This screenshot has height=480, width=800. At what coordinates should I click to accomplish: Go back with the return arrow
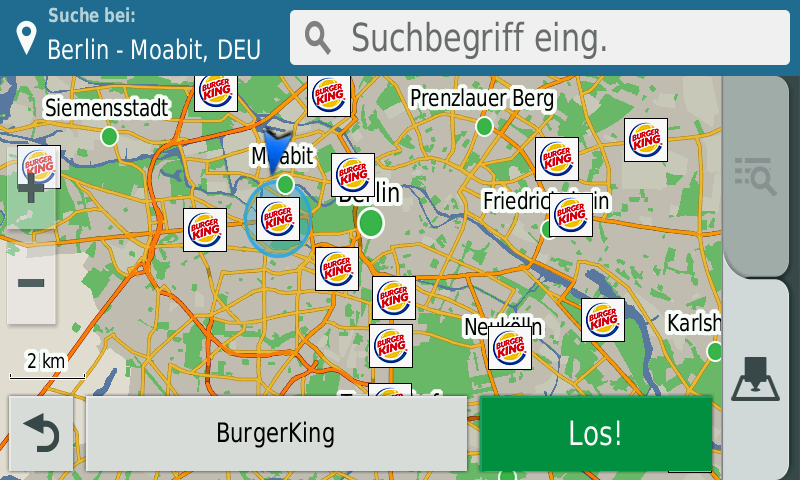41,434
